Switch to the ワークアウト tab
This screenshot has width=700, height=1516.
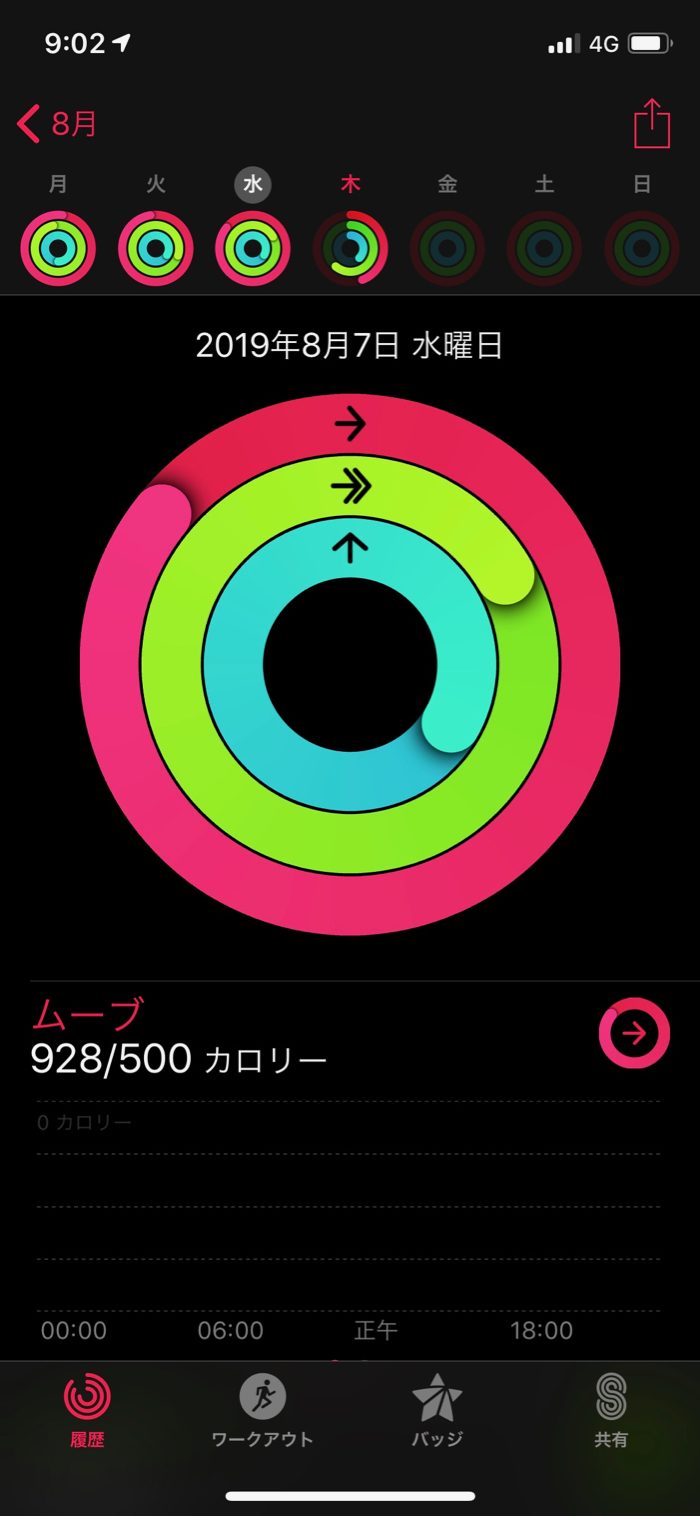point(262,1410)
